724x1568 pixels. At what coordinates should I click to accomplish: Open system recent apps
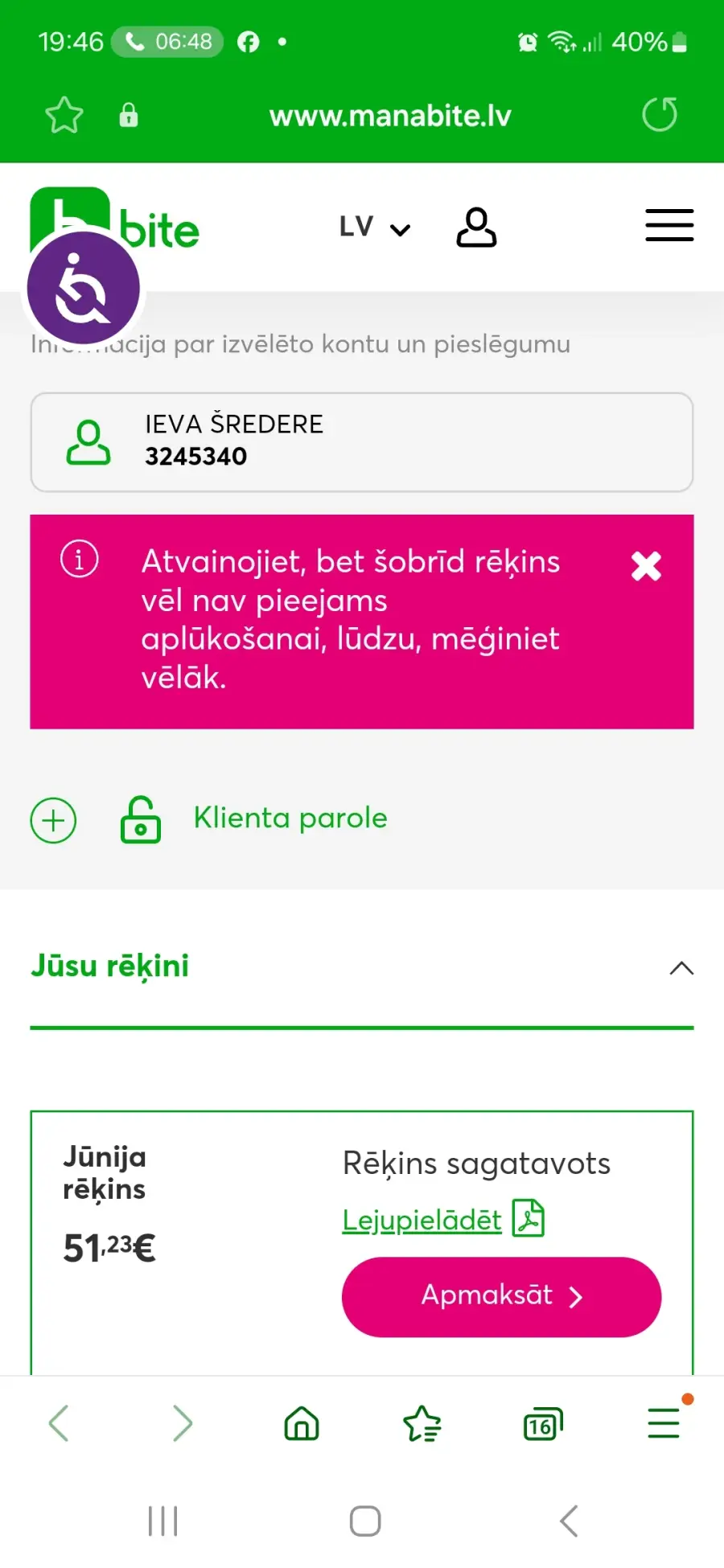click(x=162, y=1521)
